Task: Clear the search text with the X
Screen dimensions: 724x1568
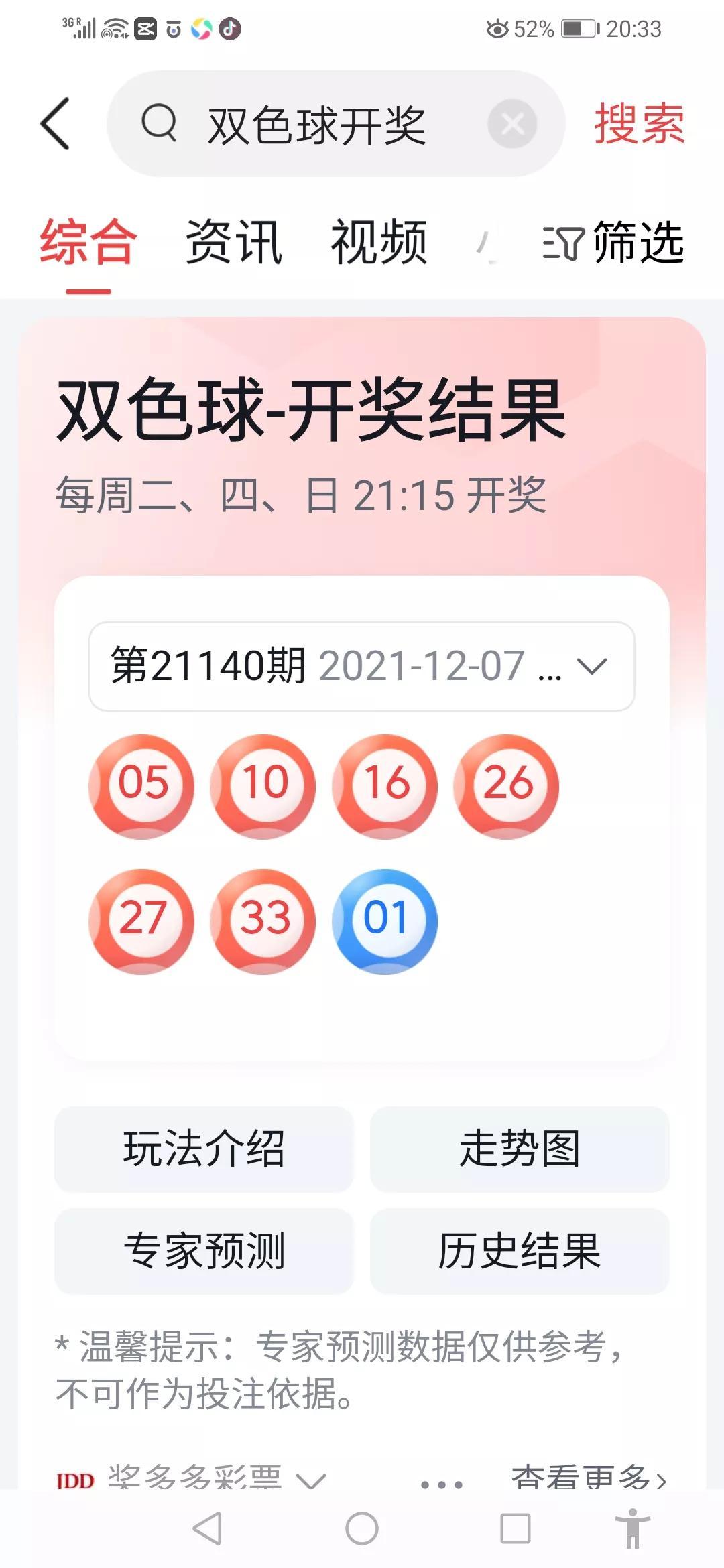Action: (512, 124)
